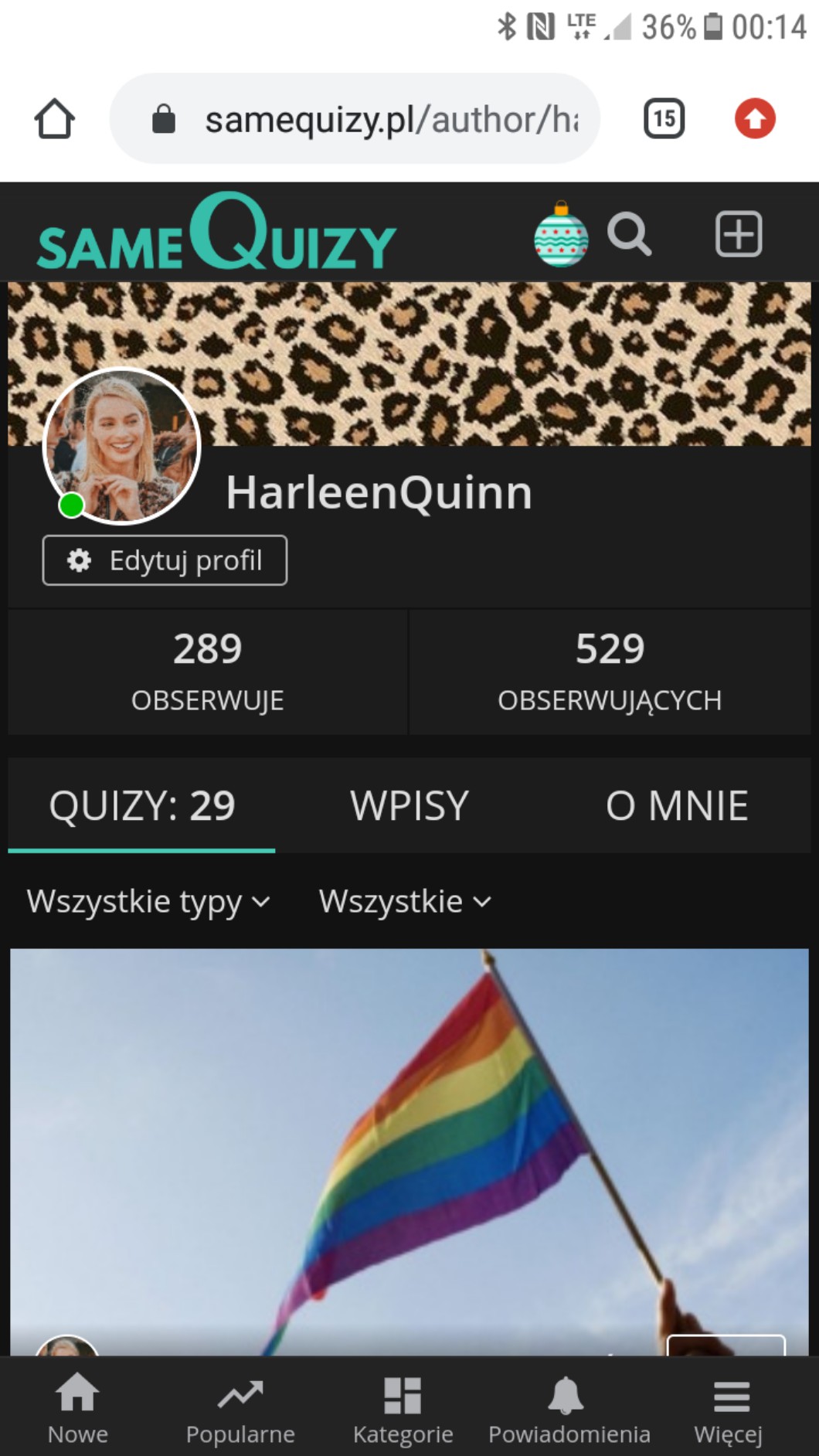Select the Quizy: 29 tab
This screenshot has height=1456, width=819.
pos(142,805)
